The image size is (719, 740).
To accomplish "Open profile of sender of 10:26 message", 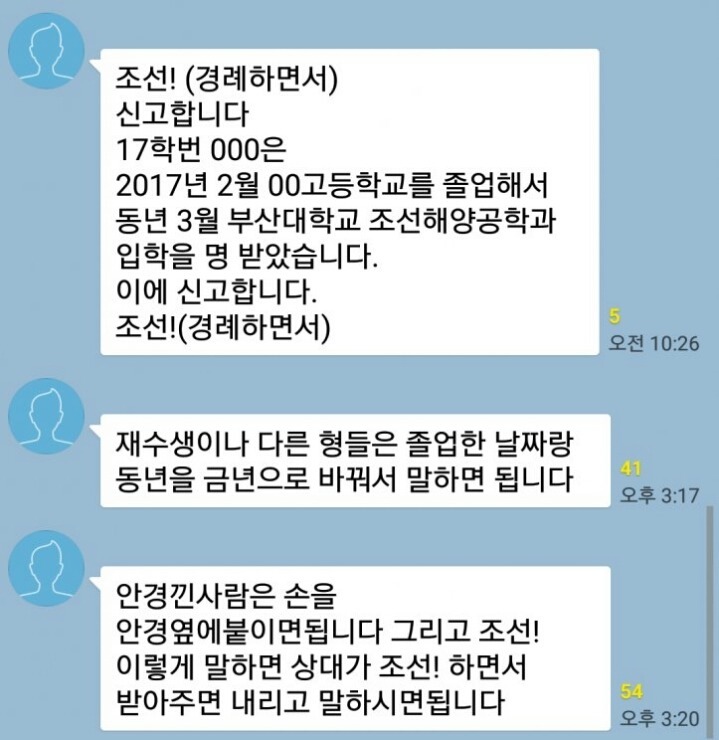I will pyautogui.click(x=46, y=49).
